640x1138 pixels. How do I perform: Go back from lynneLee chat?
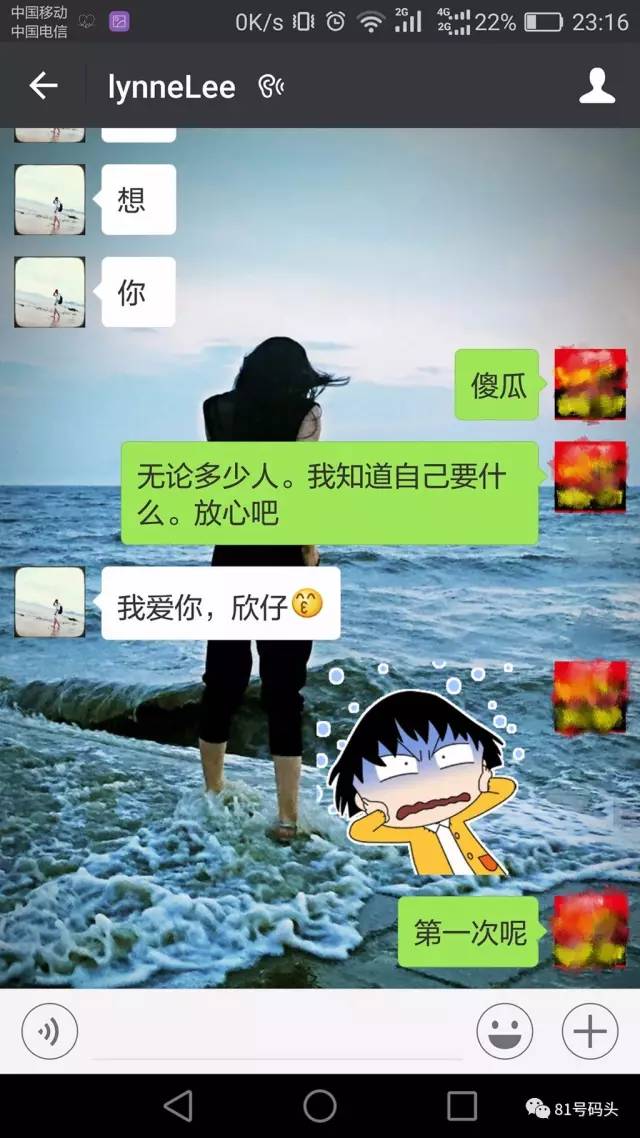pyautogui.click(x=43, y=86)
